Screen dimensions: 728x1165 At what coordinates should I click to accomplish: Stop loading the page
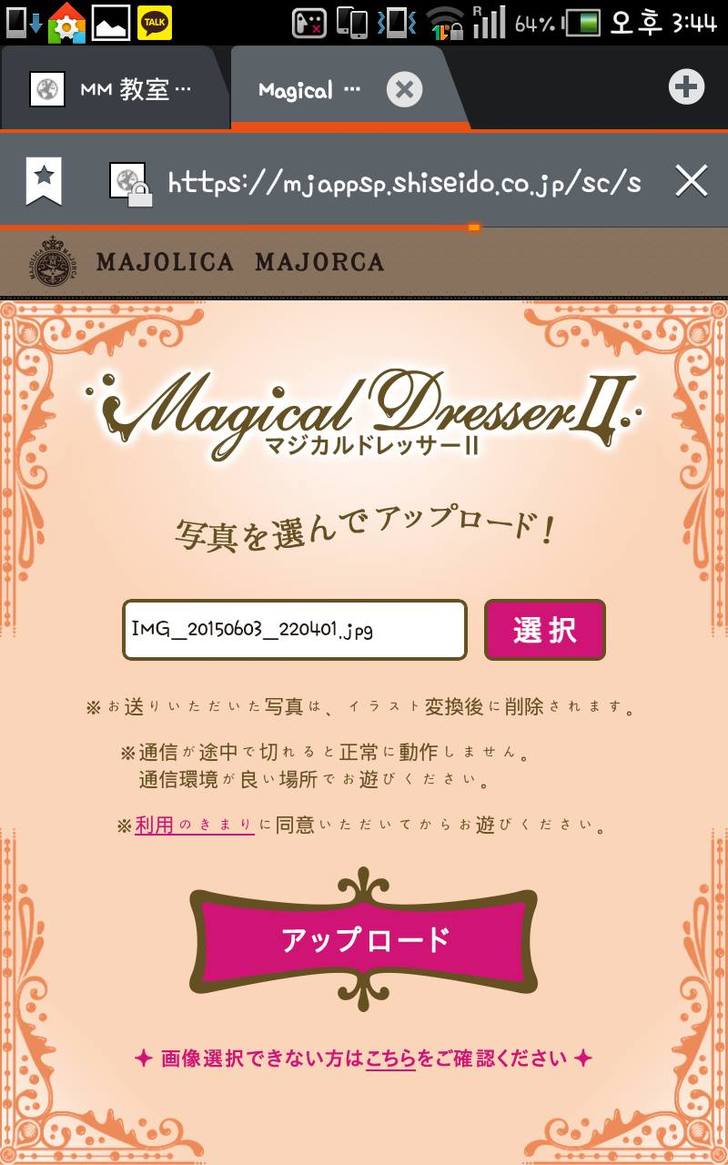point(692,181)
